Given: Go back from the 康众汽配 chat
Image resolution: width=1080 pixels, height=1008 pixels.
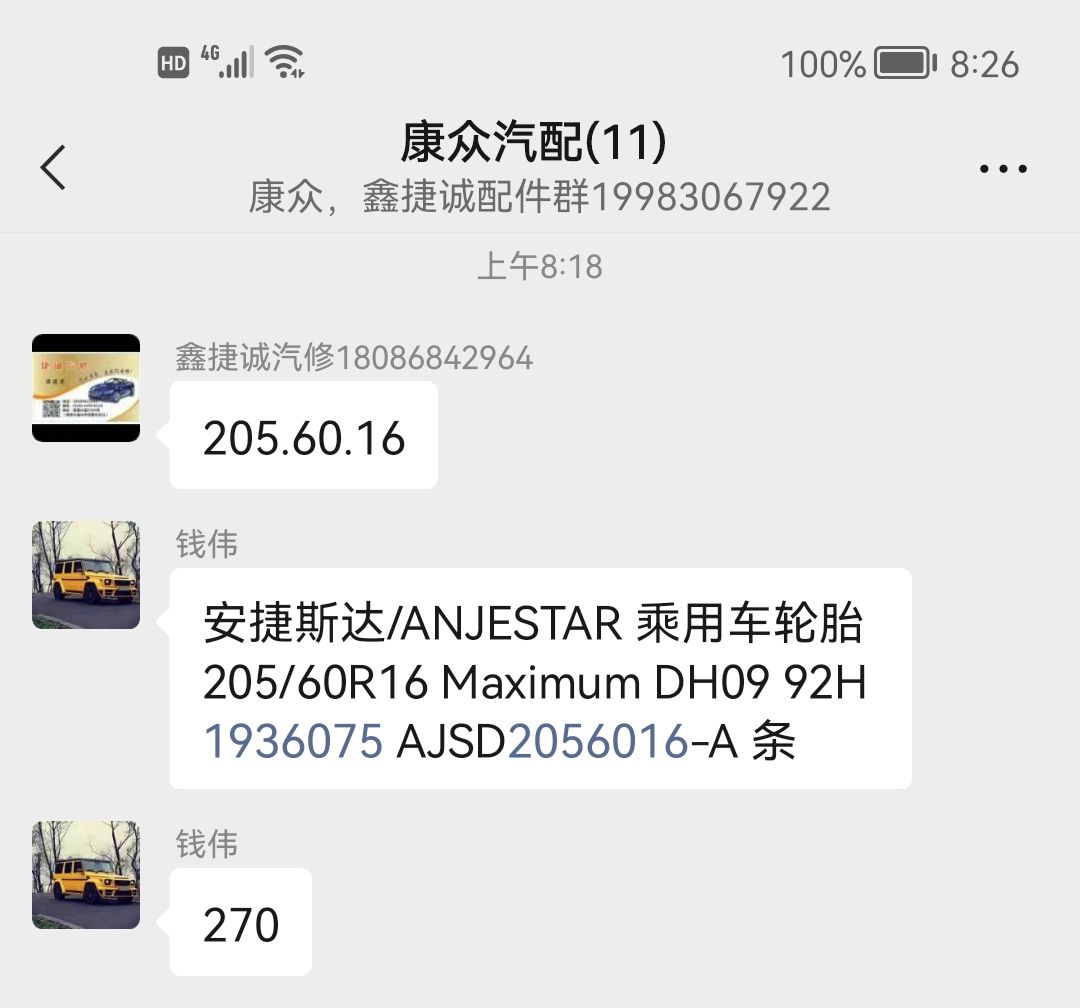Looking at the screenshot, I should 54,167.
